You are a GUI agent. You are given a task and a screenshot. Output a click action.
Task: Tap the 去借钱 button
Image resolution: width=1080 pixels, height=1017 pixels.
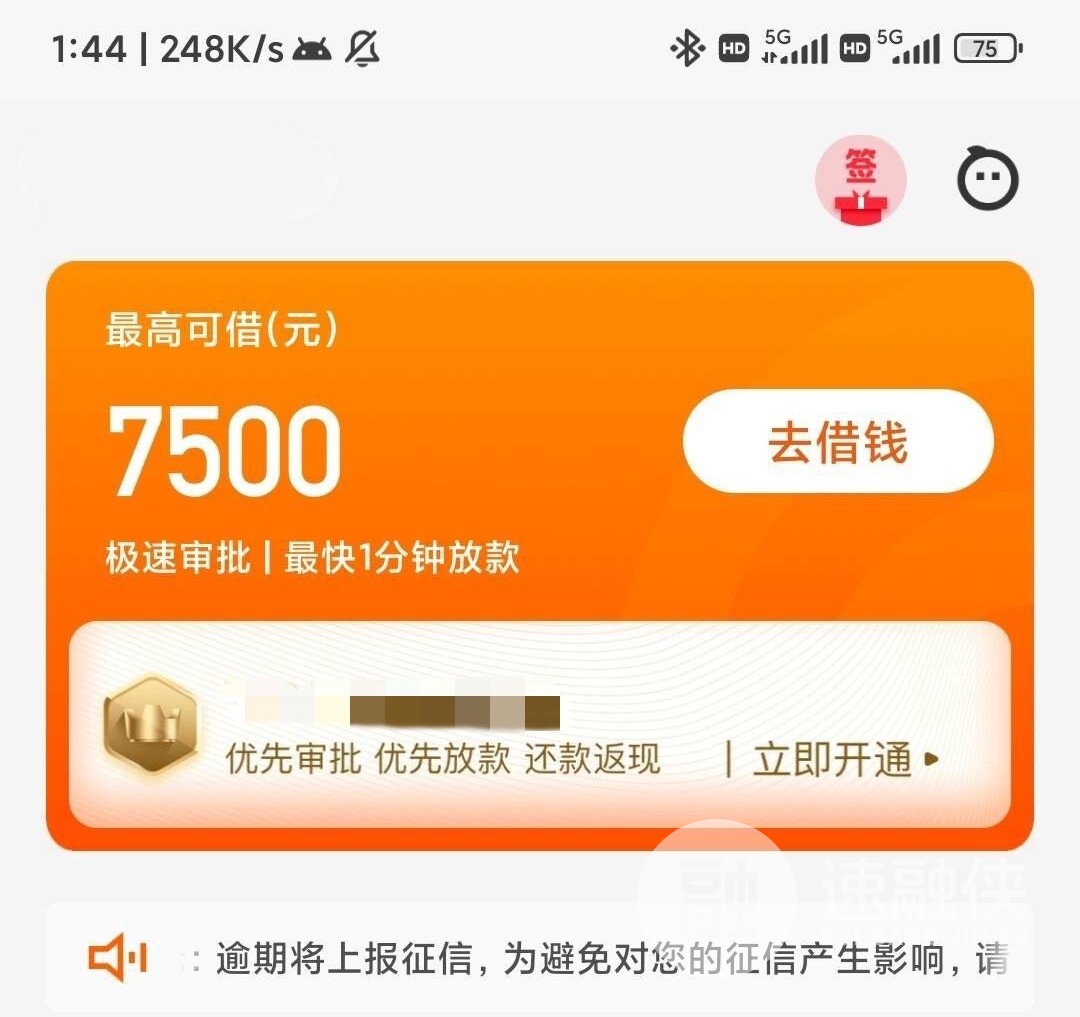pos(838,441)
